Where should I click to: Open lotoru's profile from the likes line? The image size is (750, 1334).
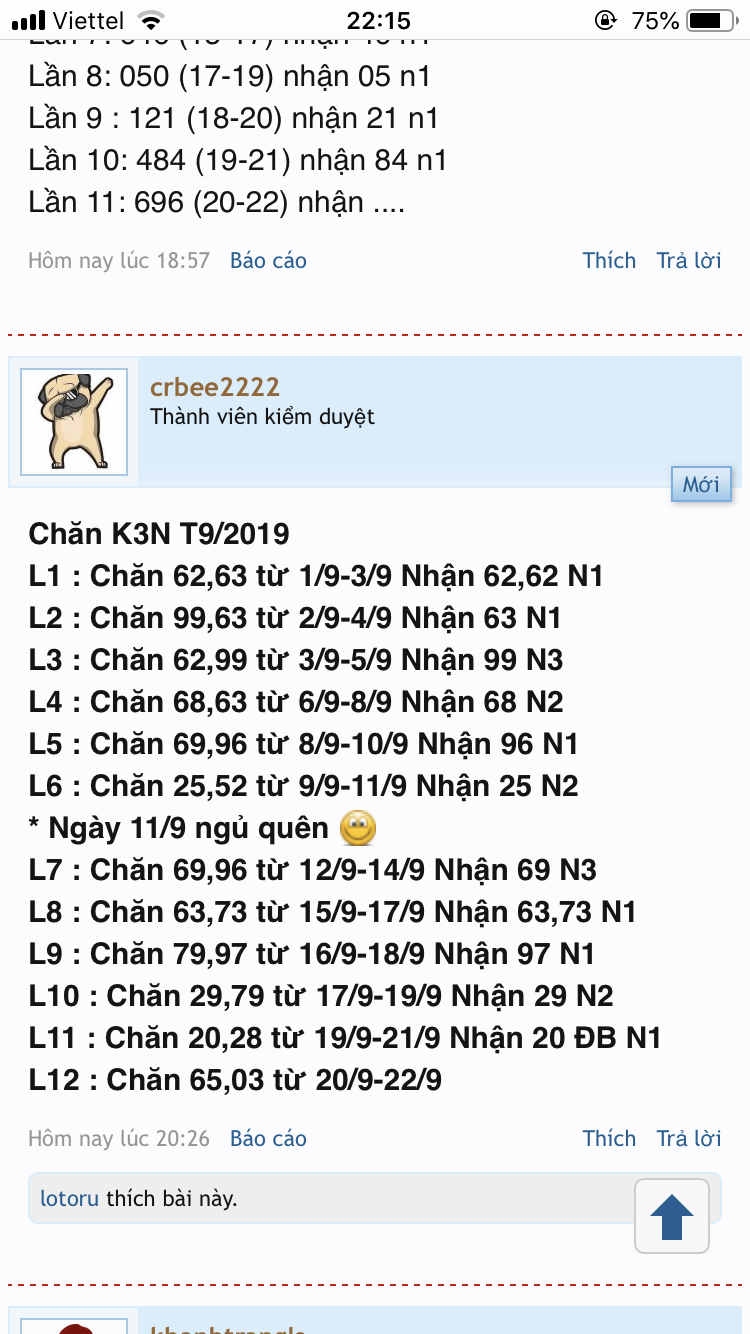coord(69,1198)
